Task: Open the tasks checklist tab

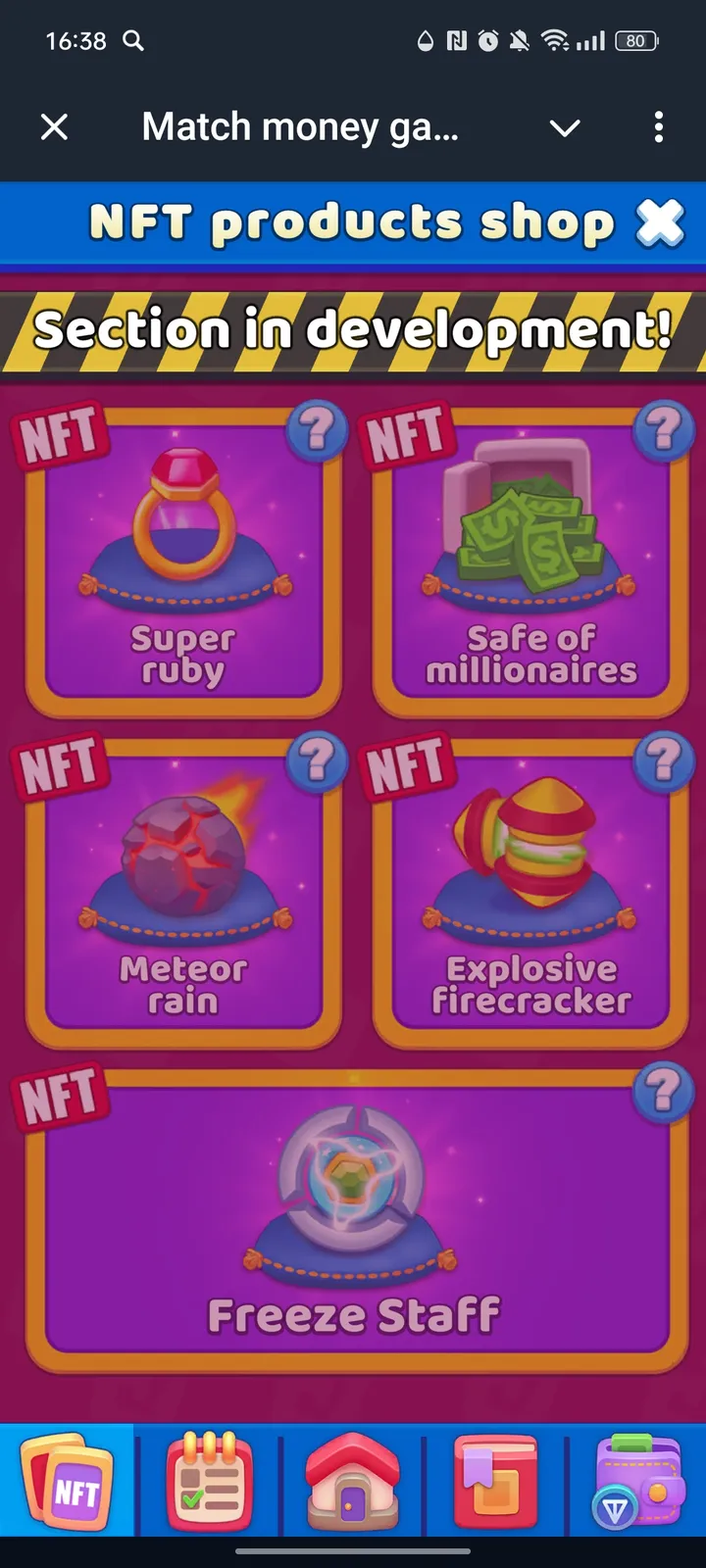Action: (210, 1480)
